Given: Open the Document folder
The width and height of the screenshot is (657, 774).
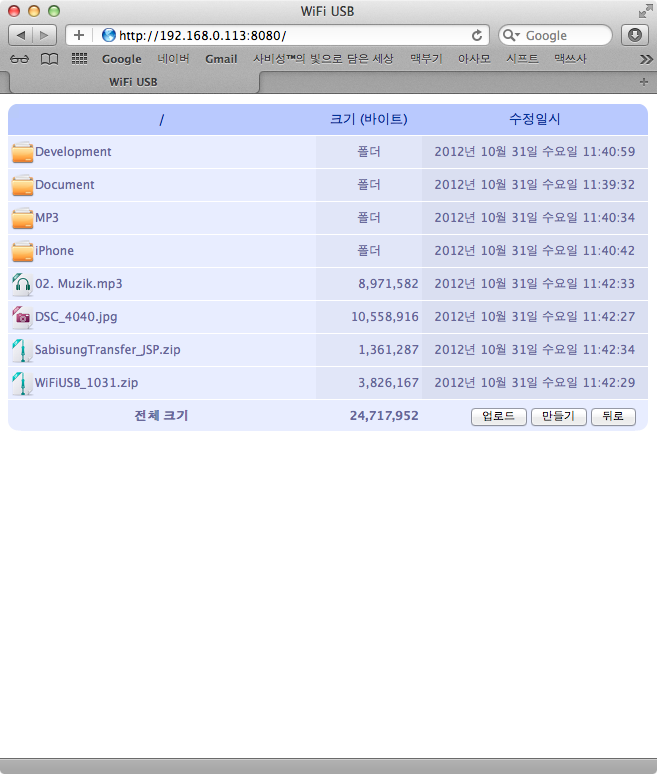Looking at the screenshot, I should coord(65,185).
